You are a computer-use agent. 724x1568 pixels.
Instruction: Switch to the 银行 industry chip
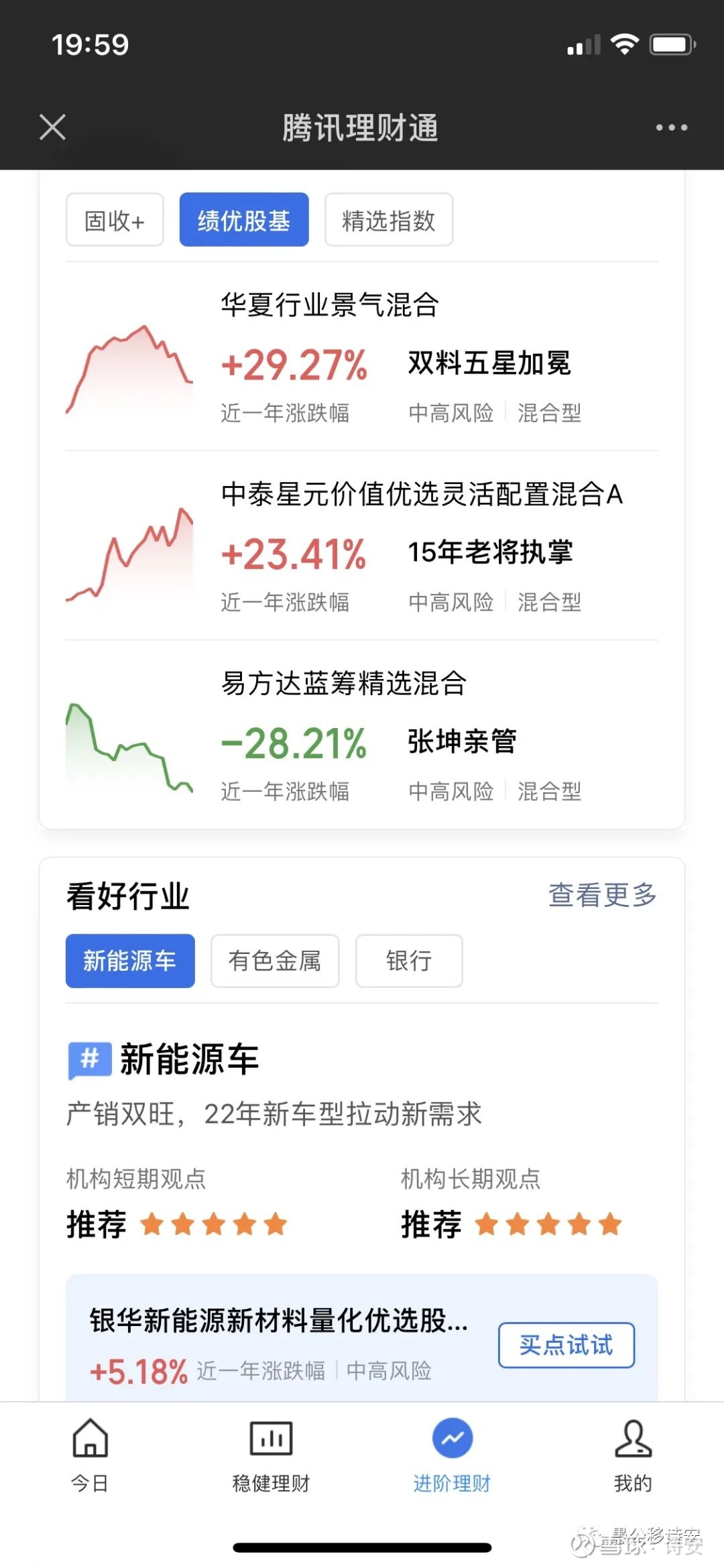point(409,961)
